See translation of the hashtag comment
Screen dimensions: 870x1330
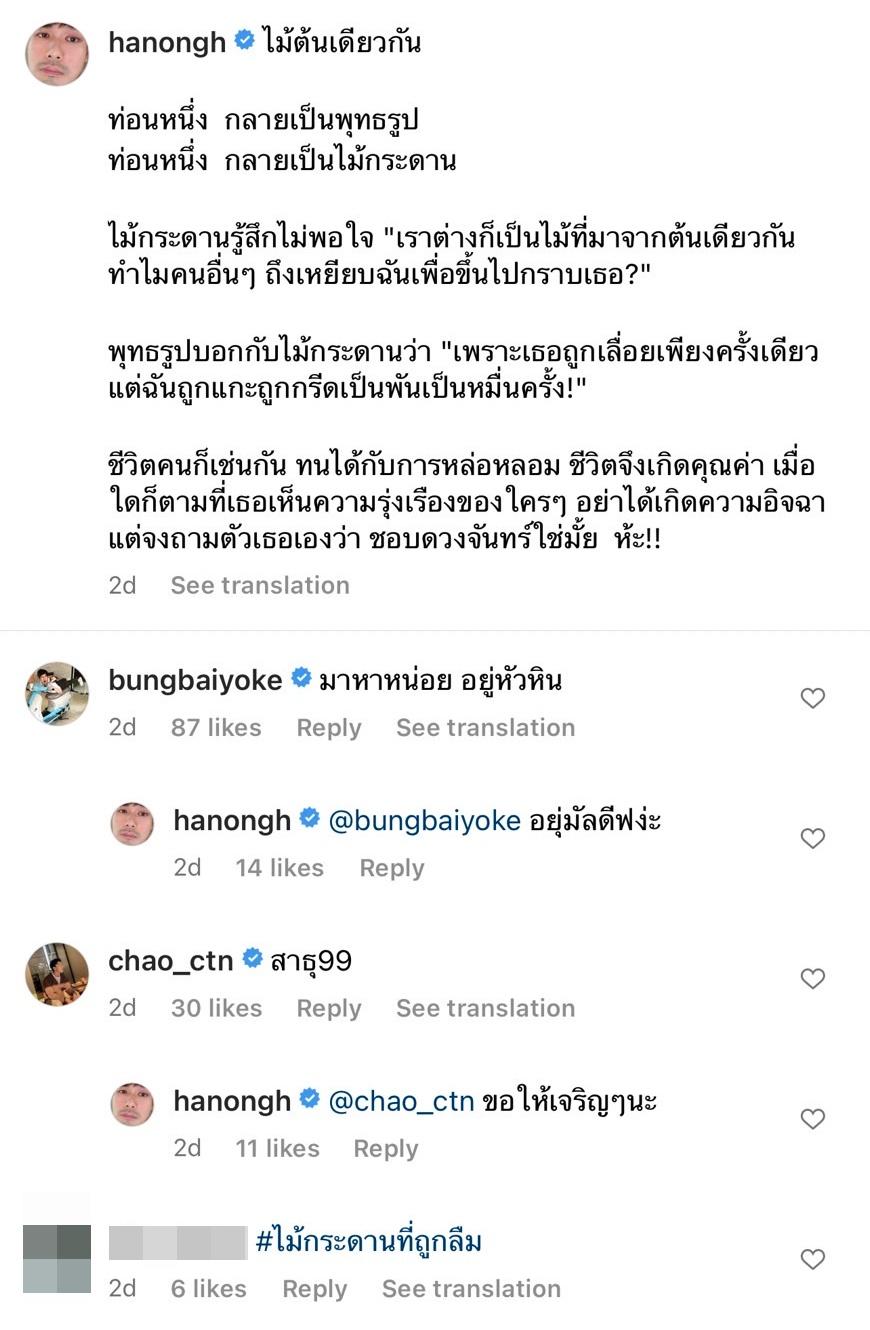[x=471, y=1289]
